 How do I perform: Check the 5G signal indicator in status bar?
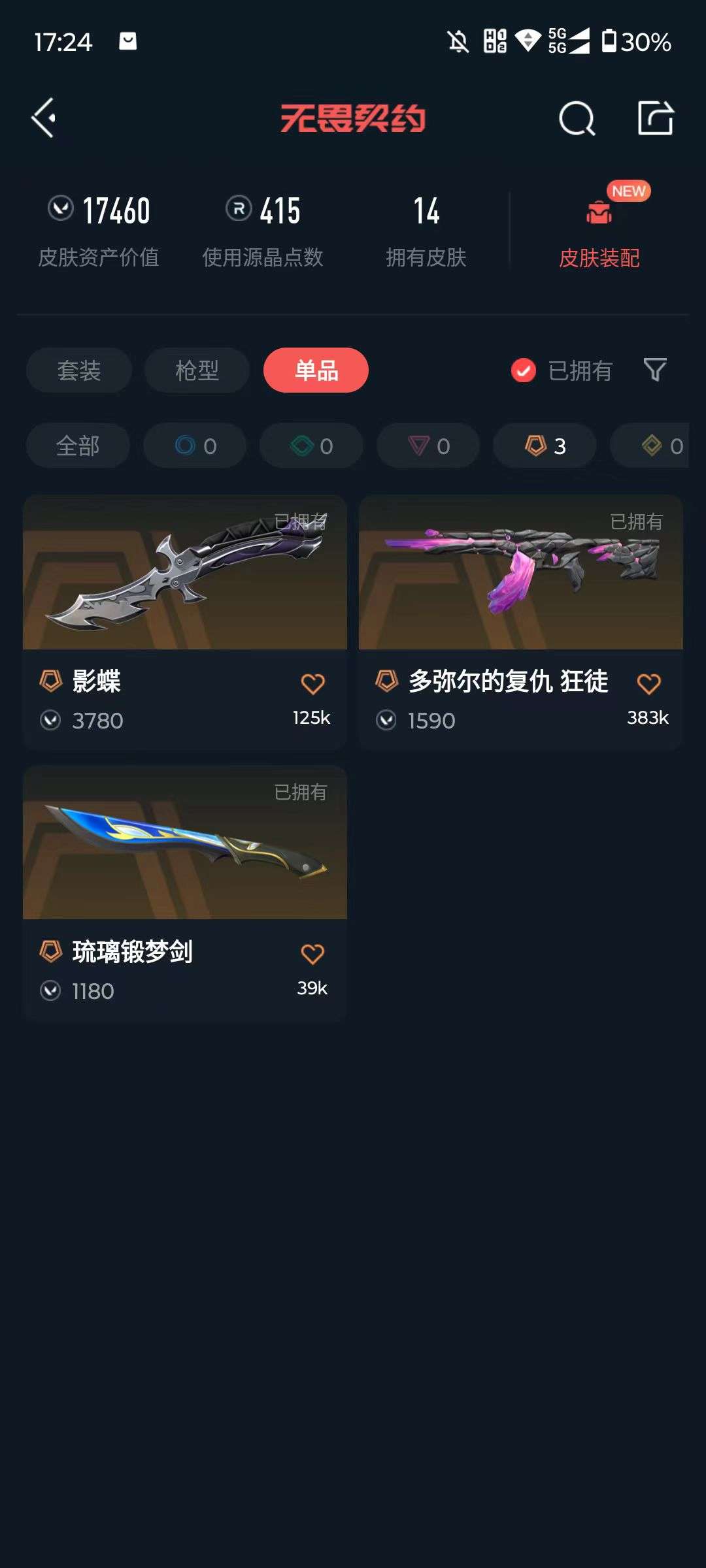coord(555,41)
